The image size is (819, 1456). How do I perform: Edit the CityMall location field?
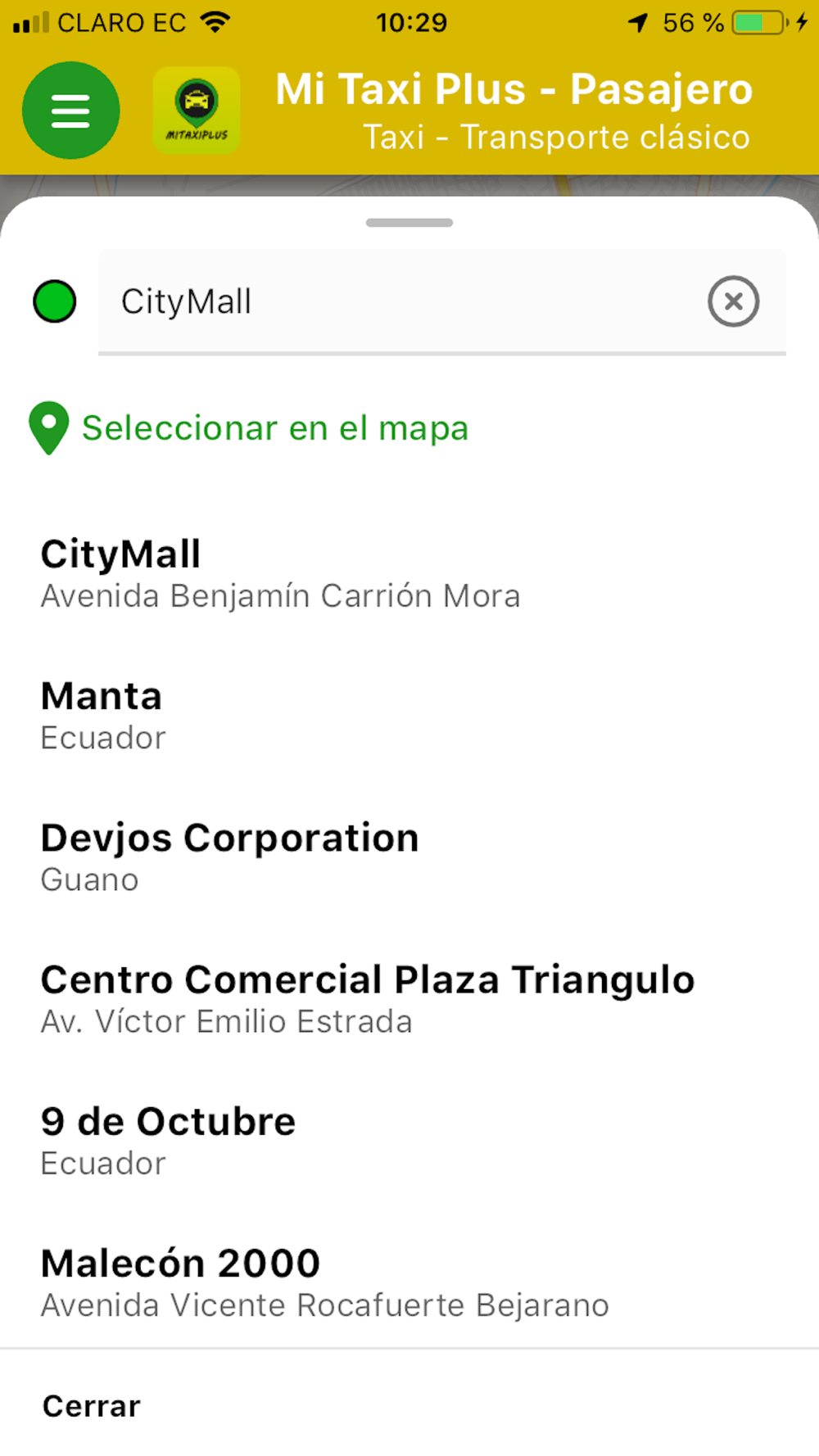401,301
